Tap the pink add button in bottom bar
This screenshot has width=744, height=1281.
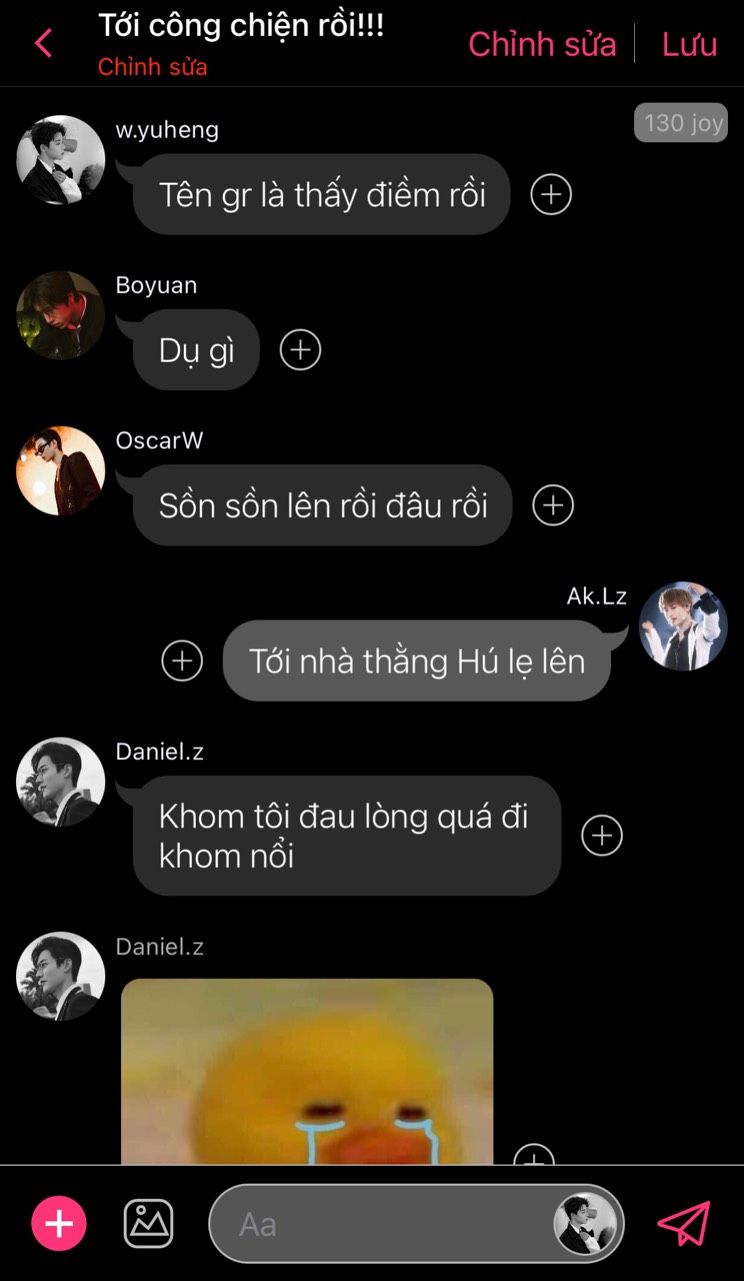click(x=59, y=1223)
